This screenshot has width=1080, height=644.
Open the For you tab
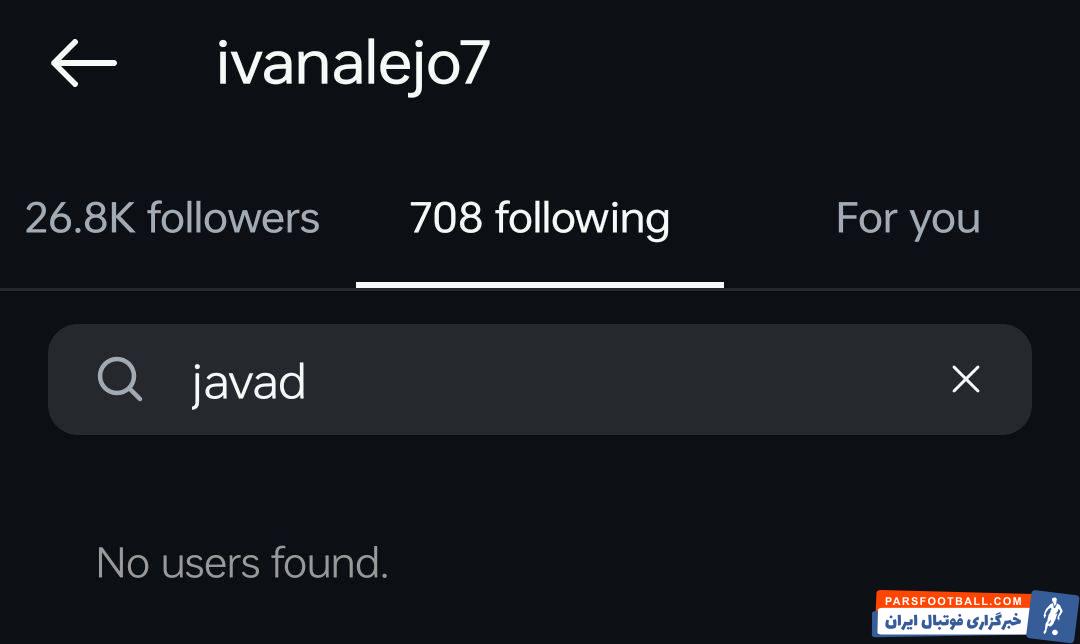coord(907,219)
